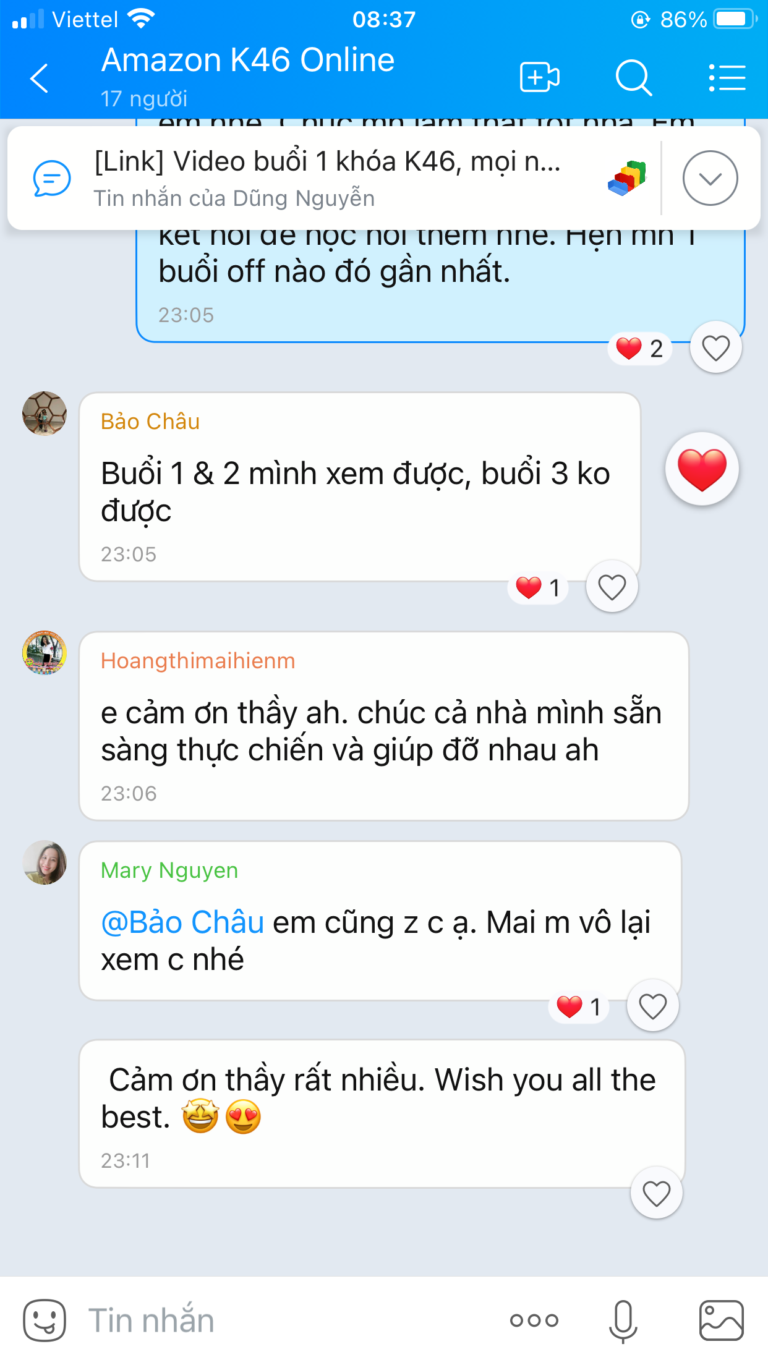Screen dimensions: 768x1365
Task: Start a group video call
Action: [x=539, y=78]
